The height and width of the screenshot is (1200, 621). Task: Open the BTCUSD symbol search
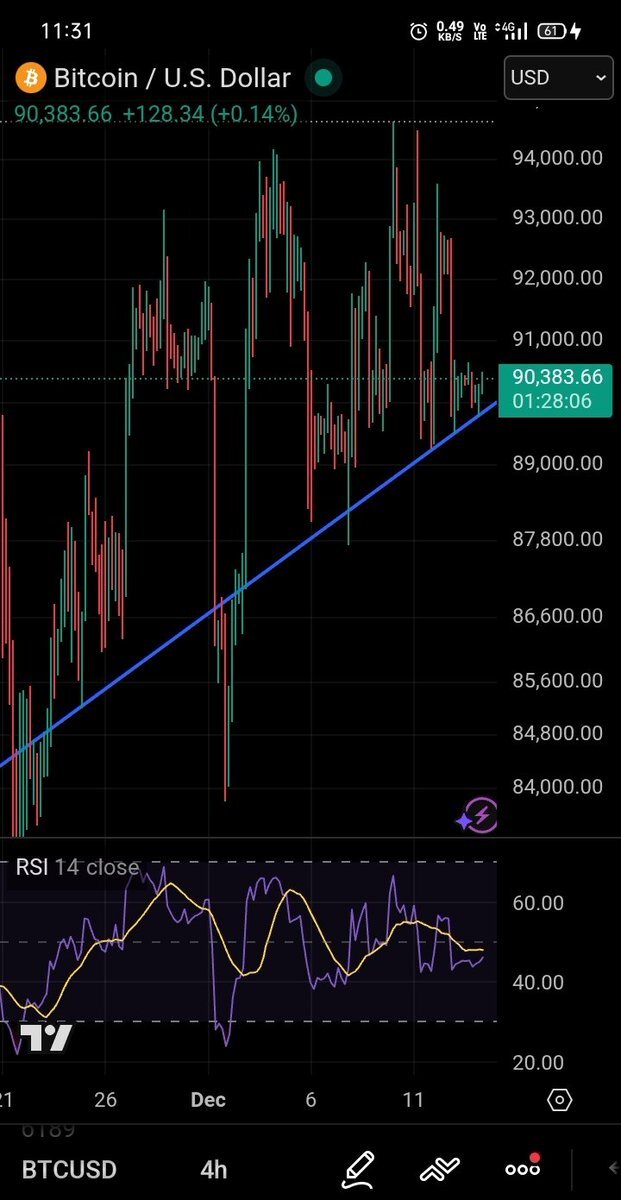[x=69, y=1169]
